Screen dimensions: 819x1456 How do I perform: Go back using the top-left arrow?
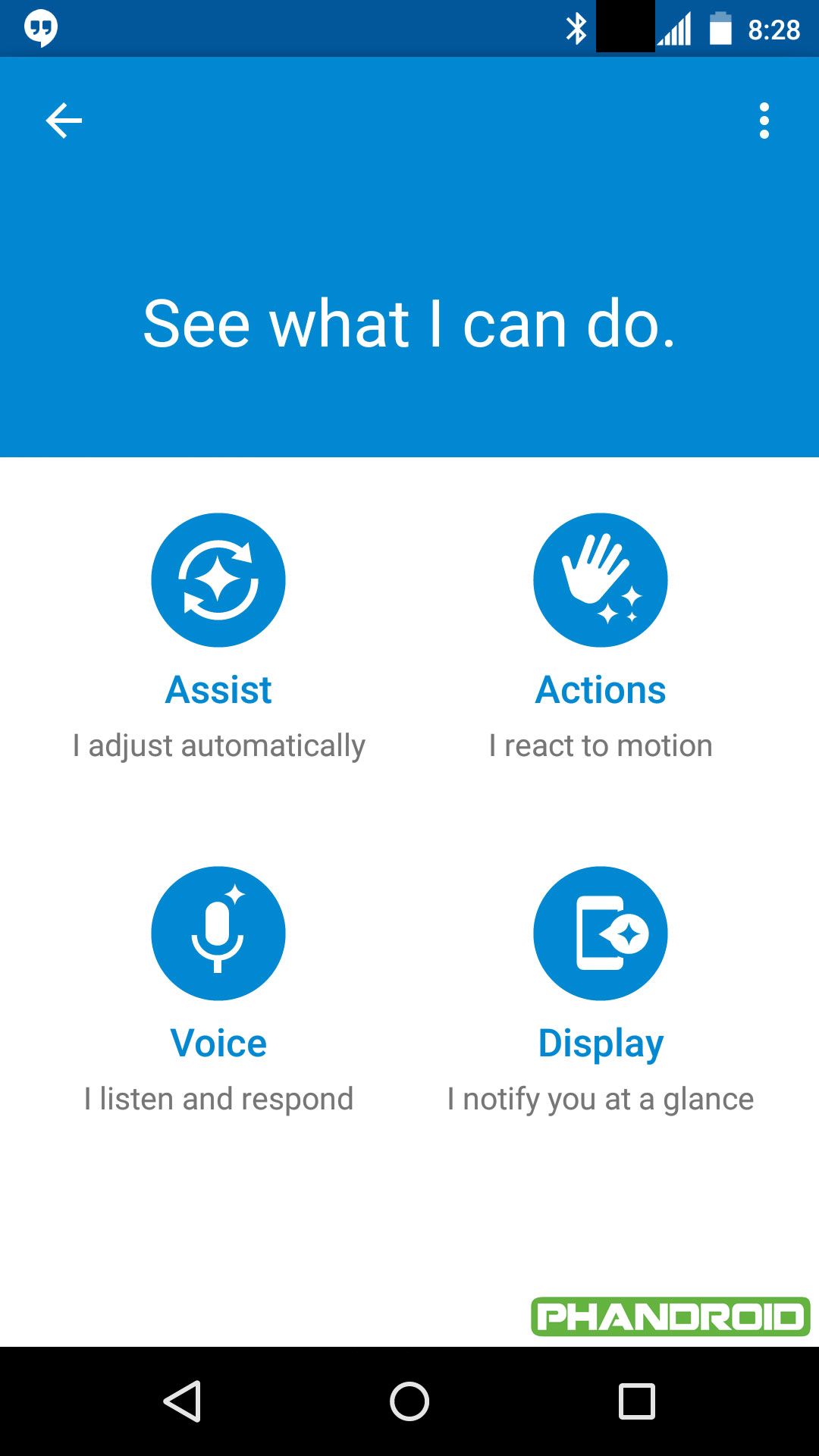(64, 121)
